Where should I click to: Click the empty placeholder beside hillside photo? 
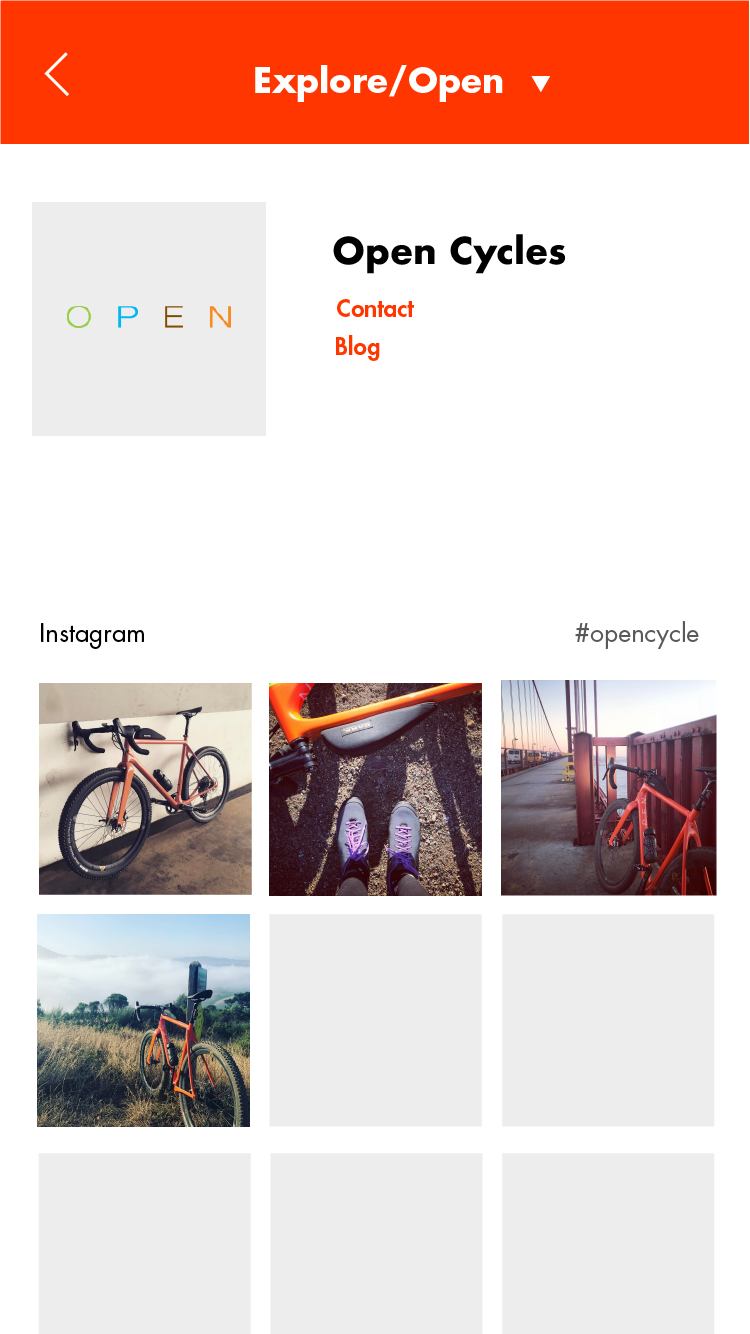pos(375,1020)
